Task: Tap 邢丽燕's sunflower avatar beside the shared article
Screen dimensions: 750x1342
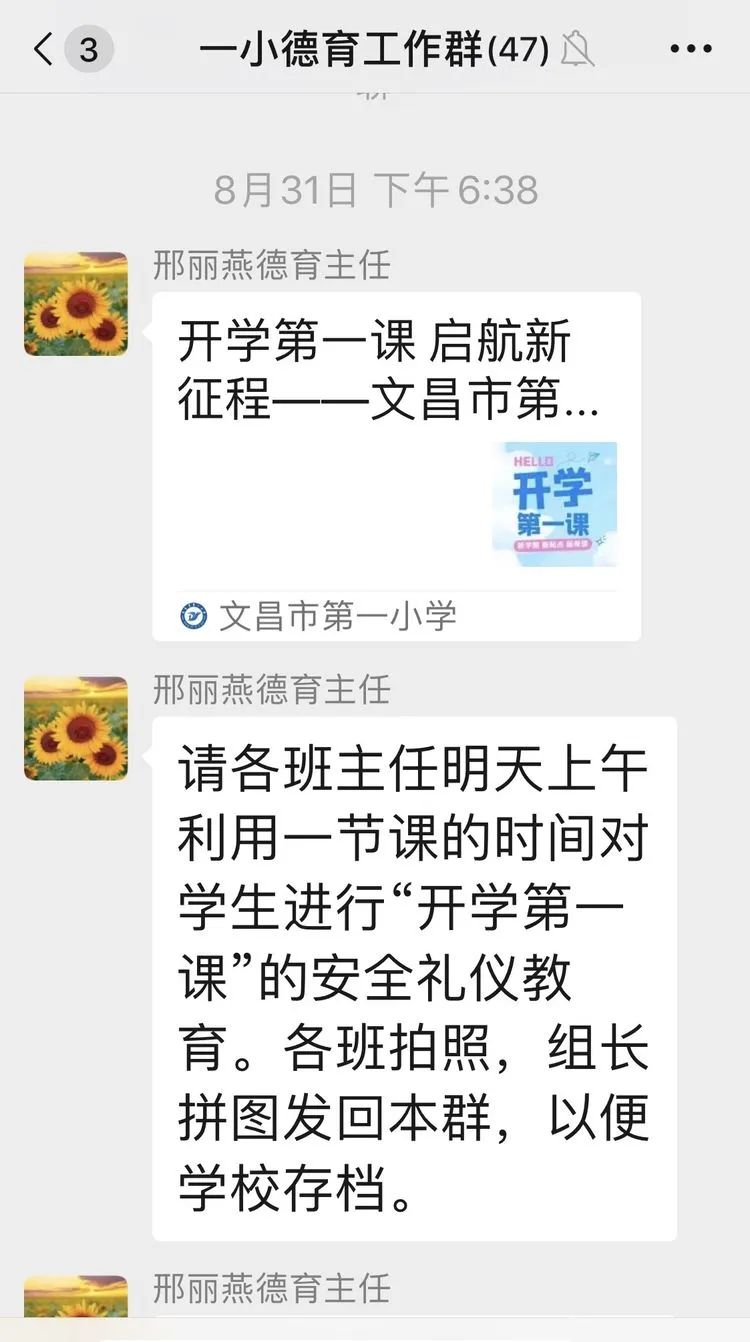Action: pos(76,304)
